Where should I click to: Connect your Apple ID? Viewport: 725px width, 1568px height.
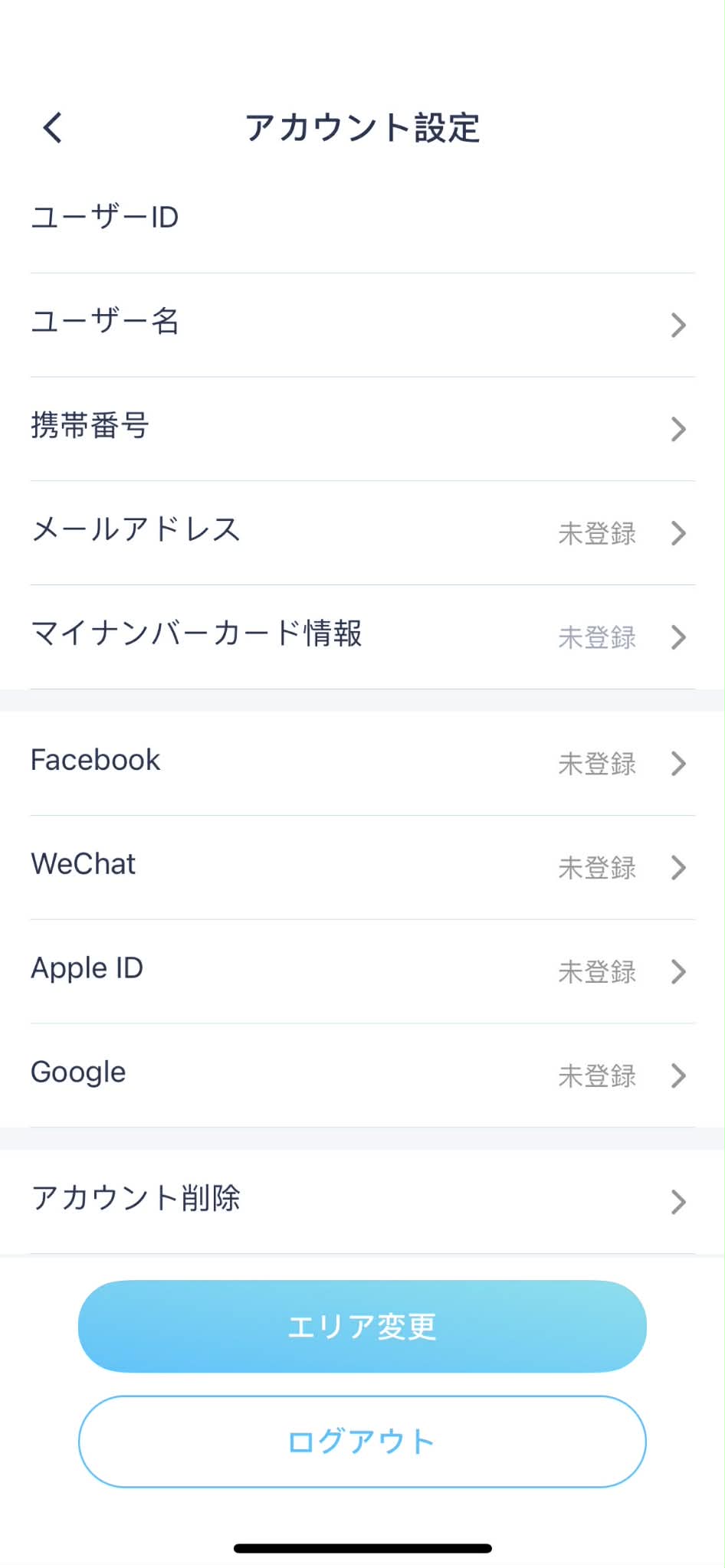(x=362, y=971)
